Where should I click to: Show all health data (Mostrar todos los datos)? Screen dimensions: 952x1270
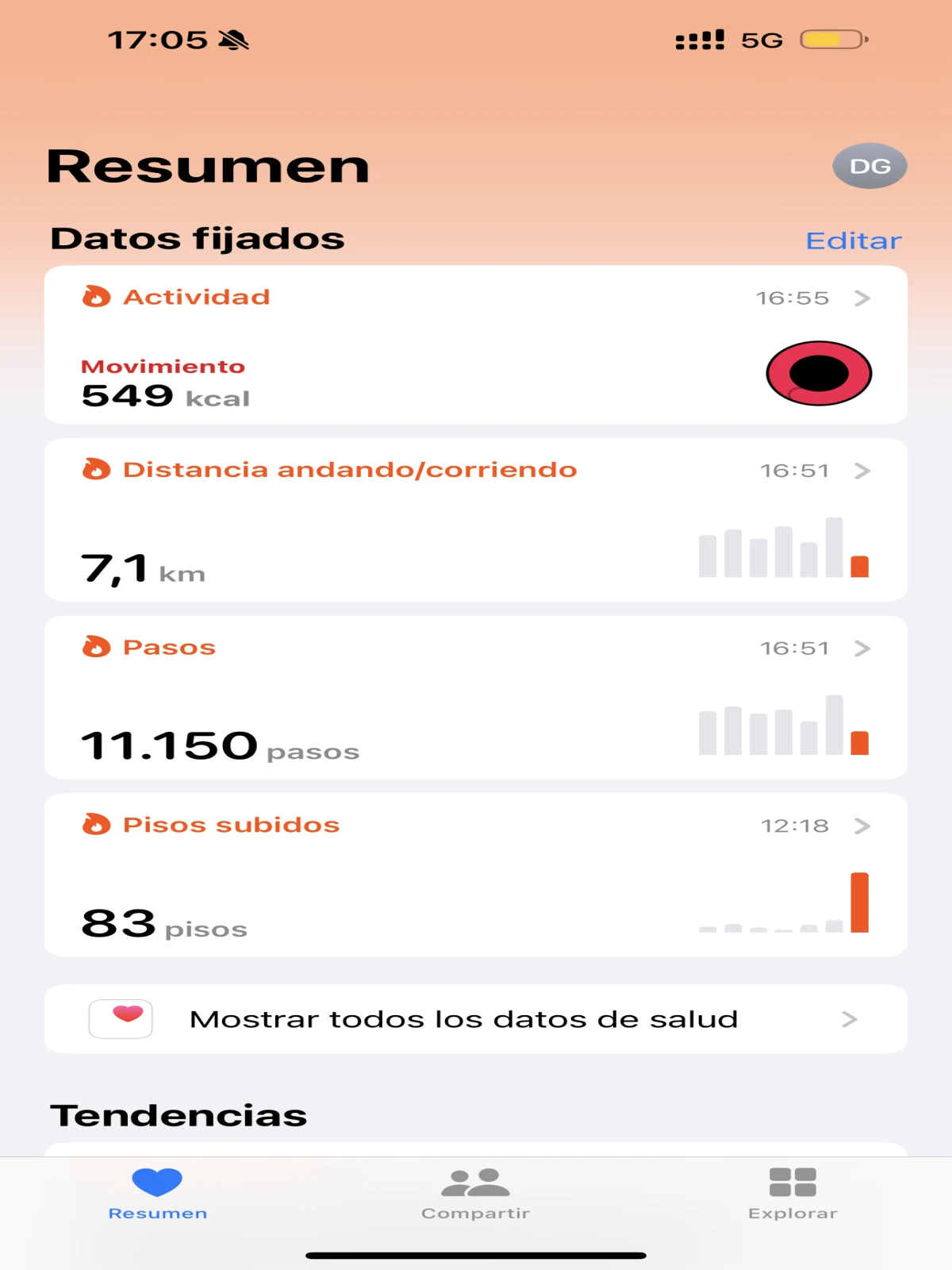click(476, 1019)
